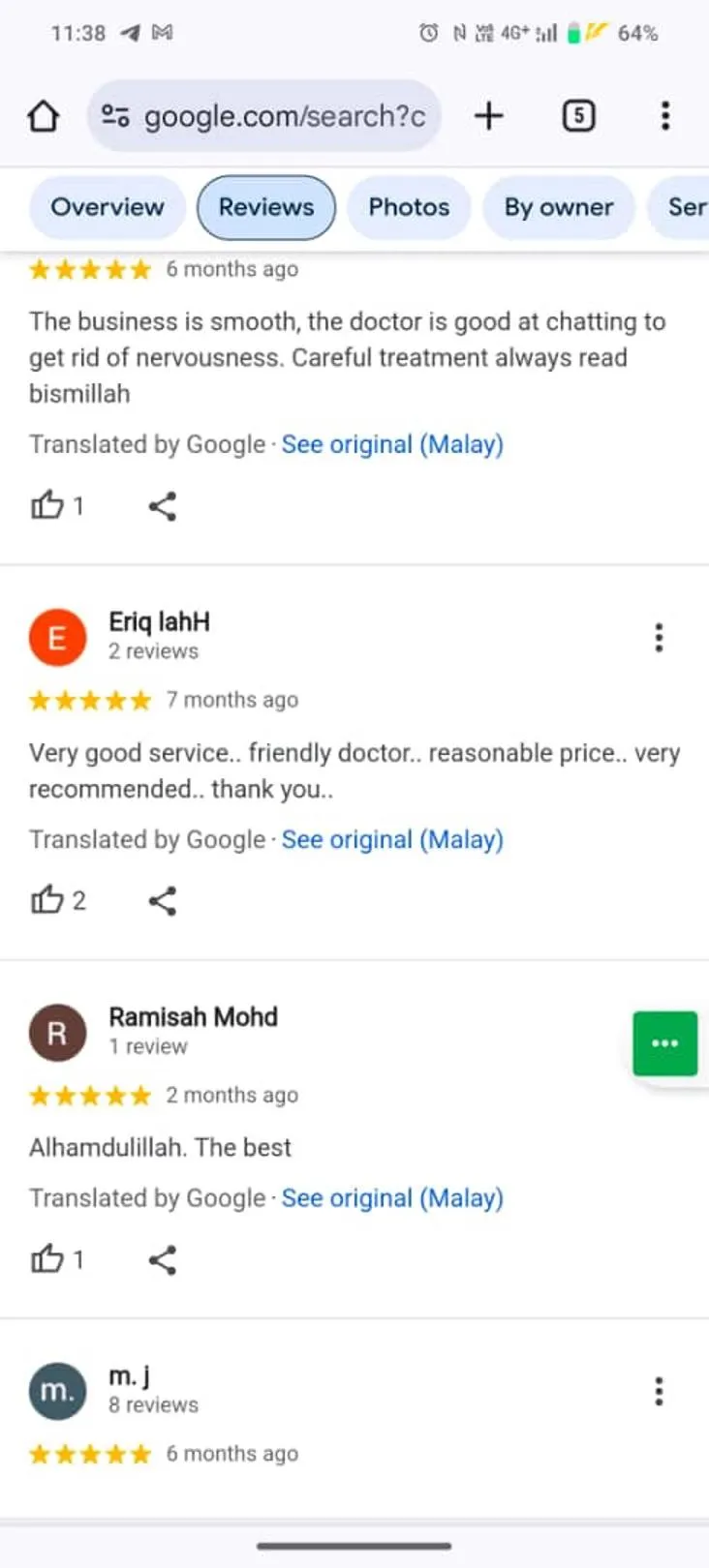Share Ramisah Mohd's review
709x1568 pixels.
tap(163, 1259)
